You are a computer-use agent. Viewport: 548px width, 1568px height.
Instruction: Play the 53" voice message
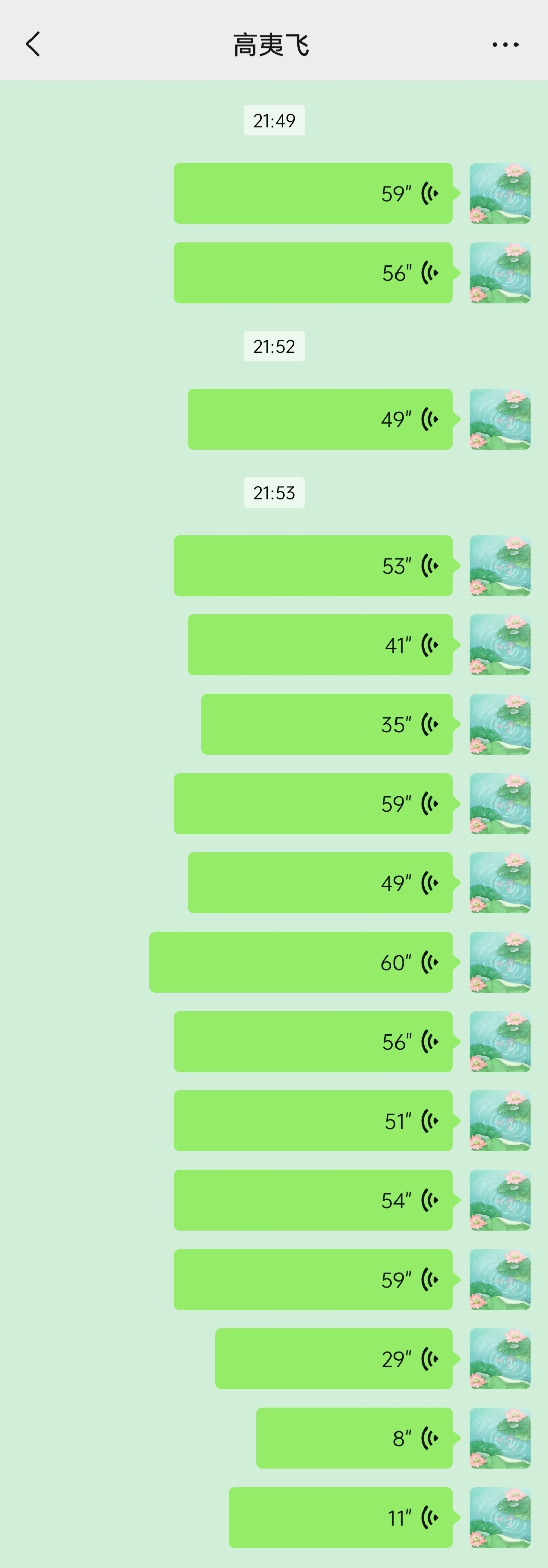pyautogui.click(x=313, y=566)
